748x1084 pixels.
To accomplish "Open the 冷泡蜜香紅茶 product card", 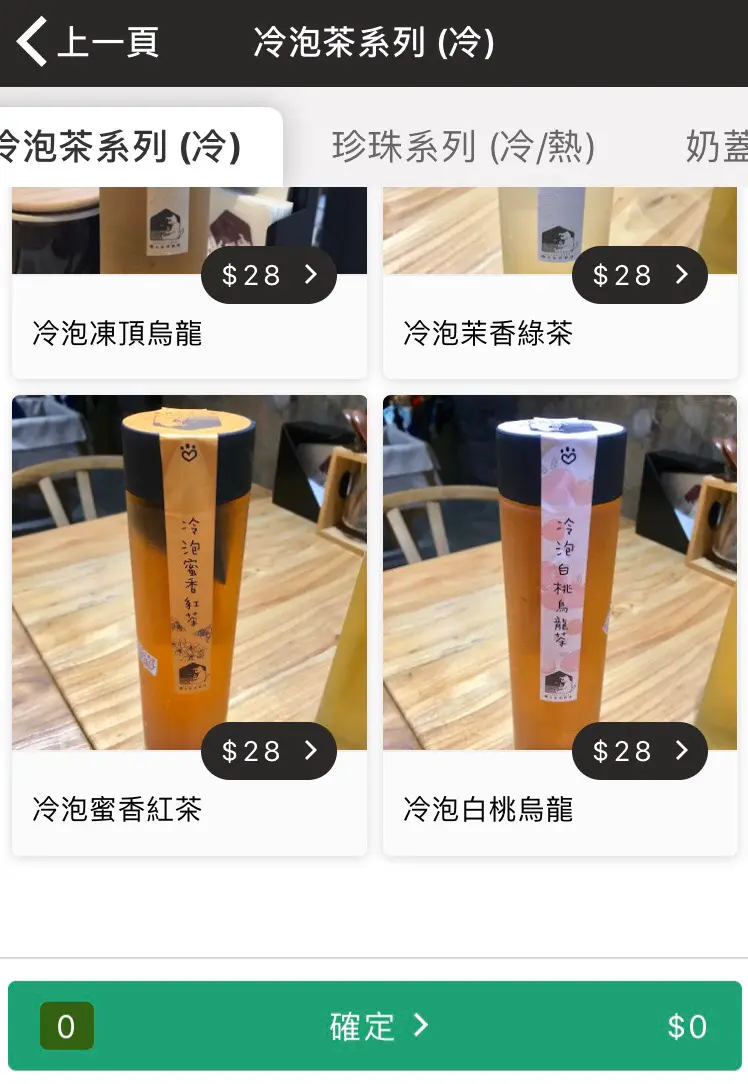I will pyautogui.click(x=189, y=625).
